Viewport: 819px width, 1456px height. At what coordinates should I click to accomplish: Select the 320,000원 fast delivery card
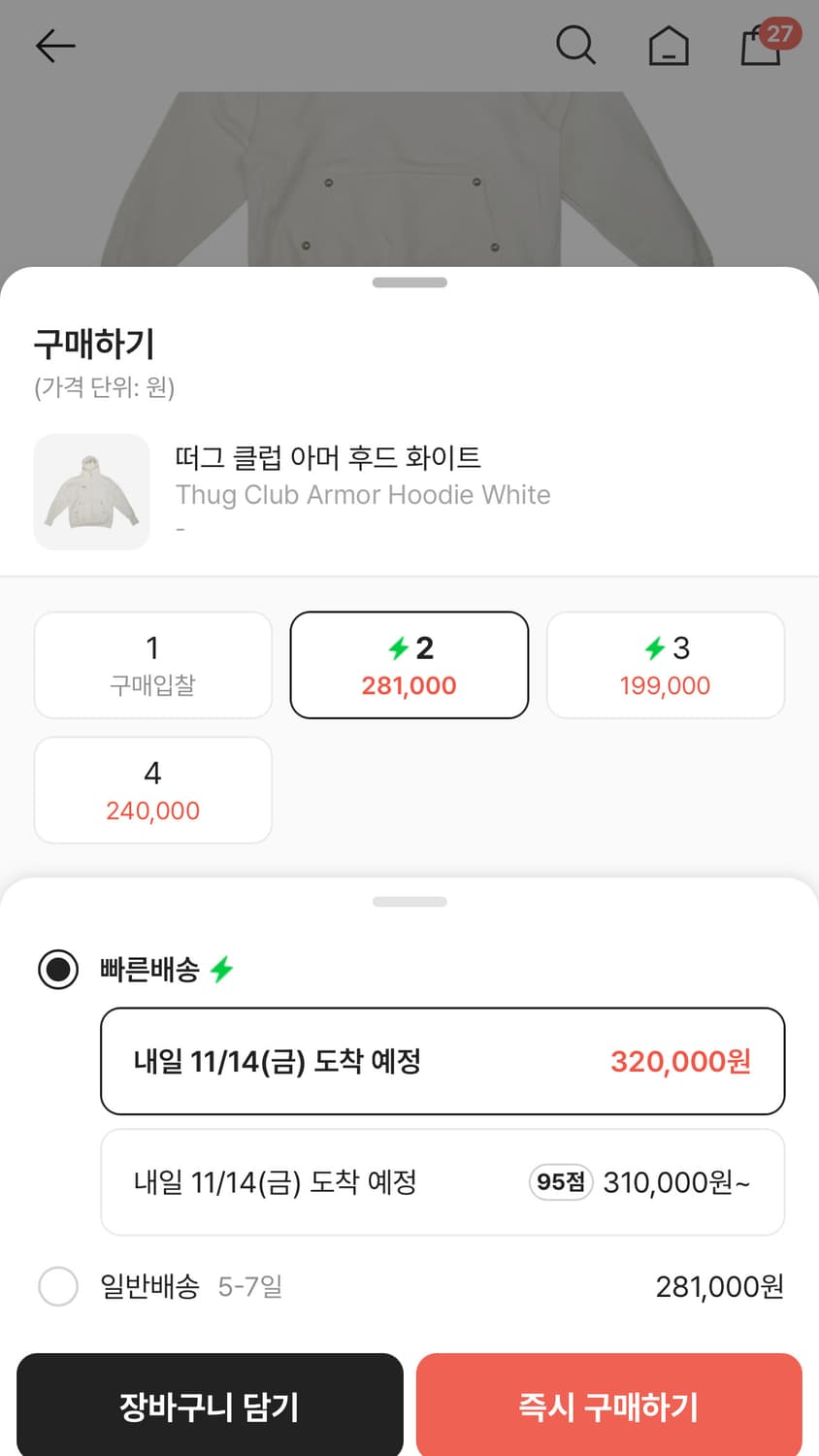point(442,1061)
